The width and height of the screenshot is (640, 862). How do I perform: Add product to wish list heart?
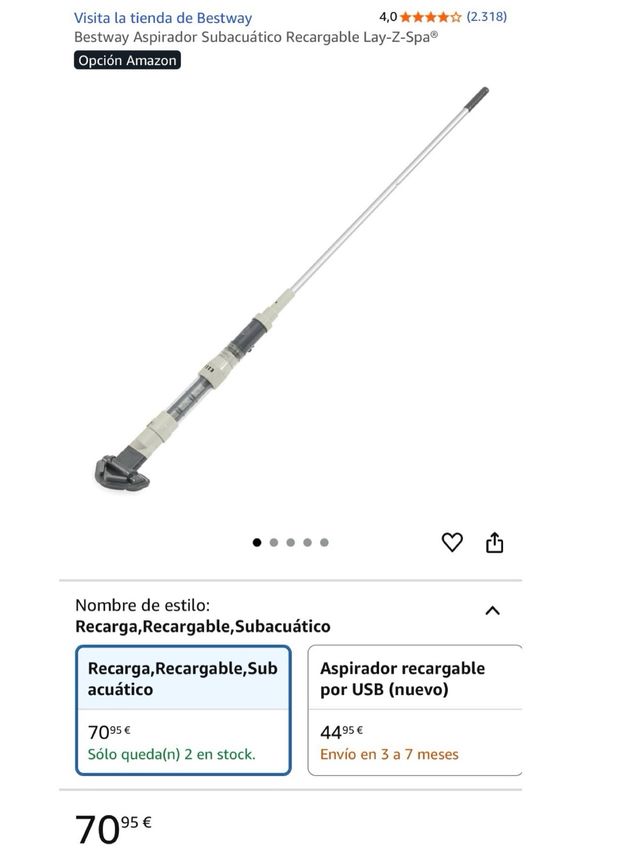pyautogui.click(x=452, y=542)
